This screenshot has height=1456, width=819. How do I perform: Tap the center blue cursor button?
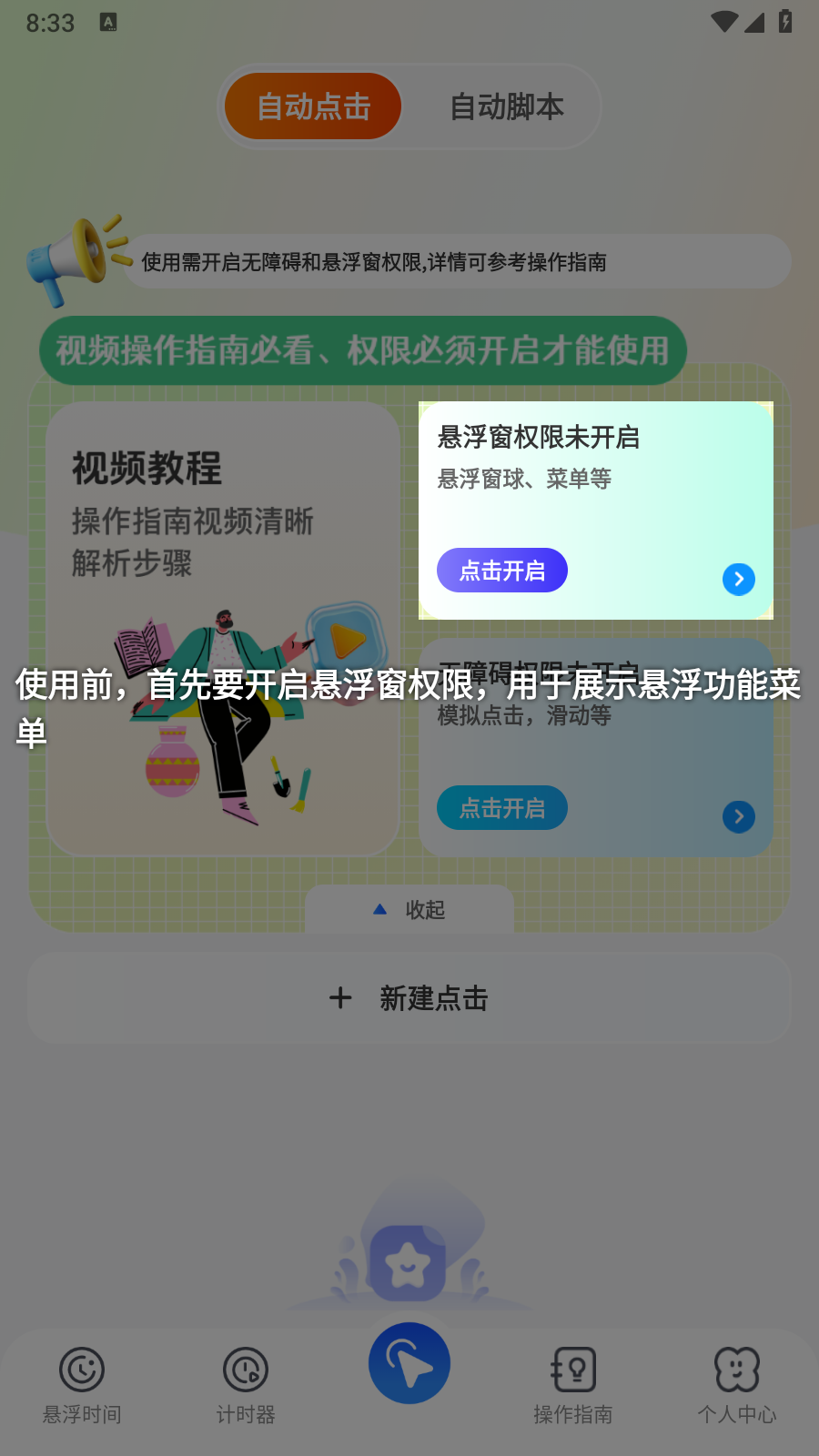[x=409, y=1363]
